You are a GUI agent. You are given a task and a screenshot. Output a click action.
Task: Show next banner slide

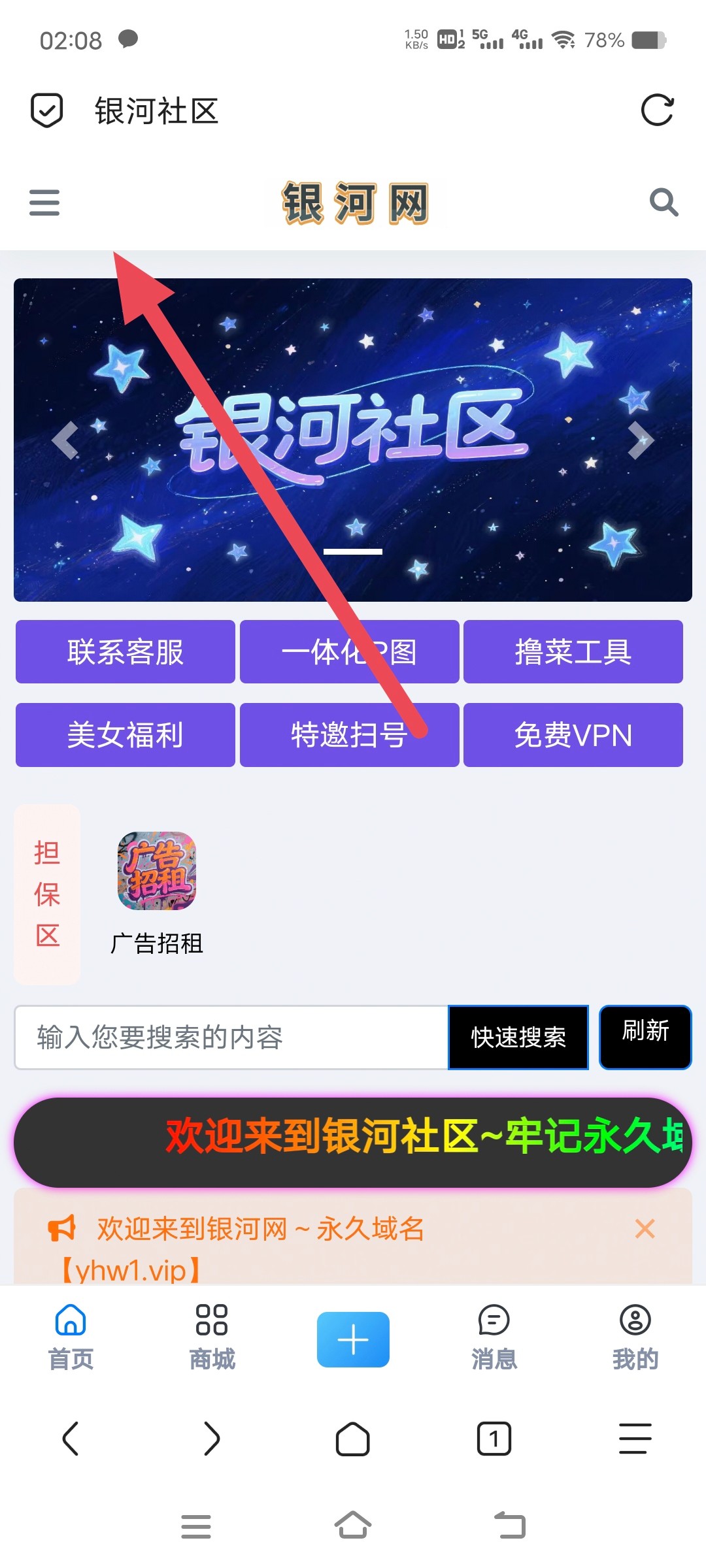[641, 440]
